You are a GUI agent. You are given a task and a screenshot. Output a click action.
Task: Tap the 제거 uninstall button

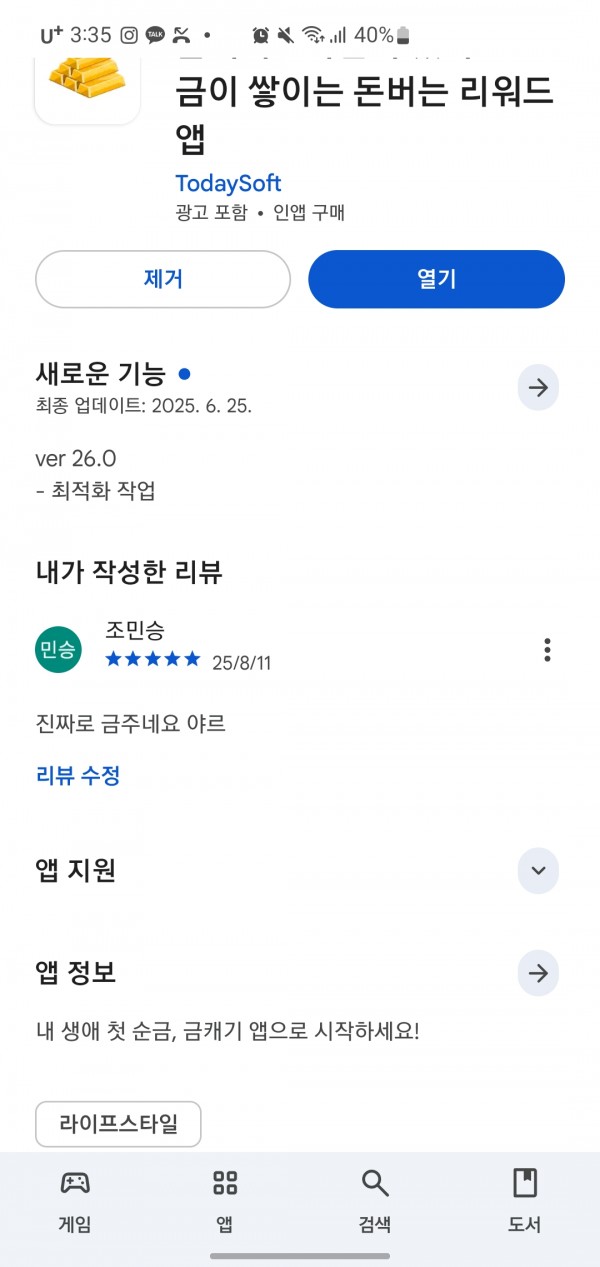click(163, 279)
